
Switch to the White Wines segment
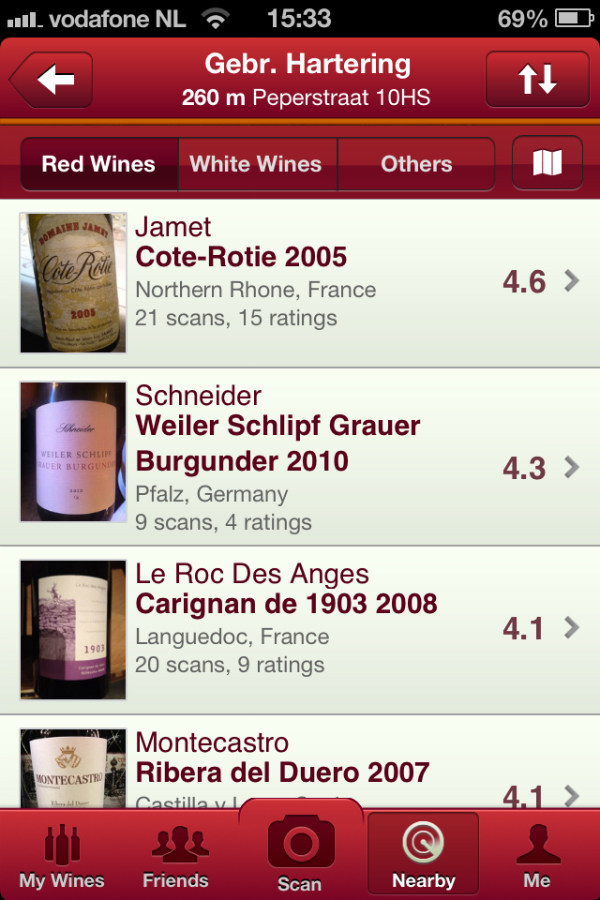(256, 164)
